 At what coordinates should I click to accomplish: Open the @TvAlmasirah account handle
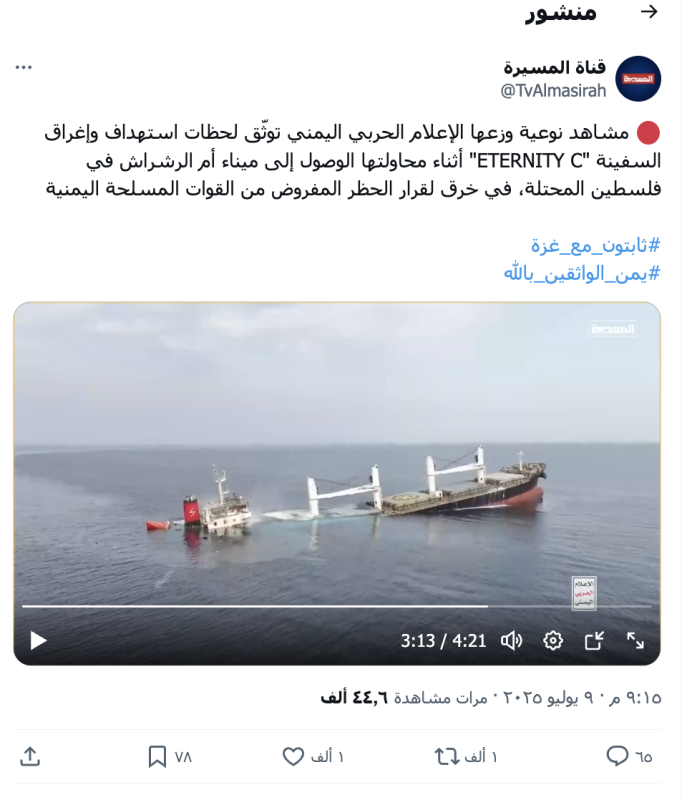pos(553,91)
